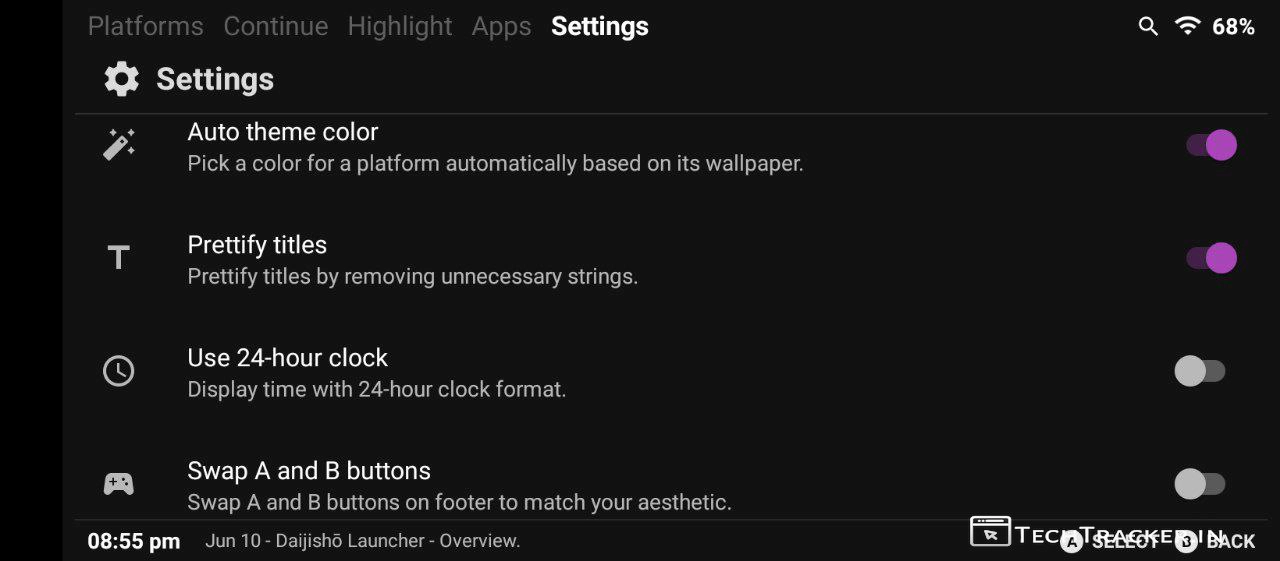
Task: Disable the Auto theme color switch
Action: (x=1210, y=145)
